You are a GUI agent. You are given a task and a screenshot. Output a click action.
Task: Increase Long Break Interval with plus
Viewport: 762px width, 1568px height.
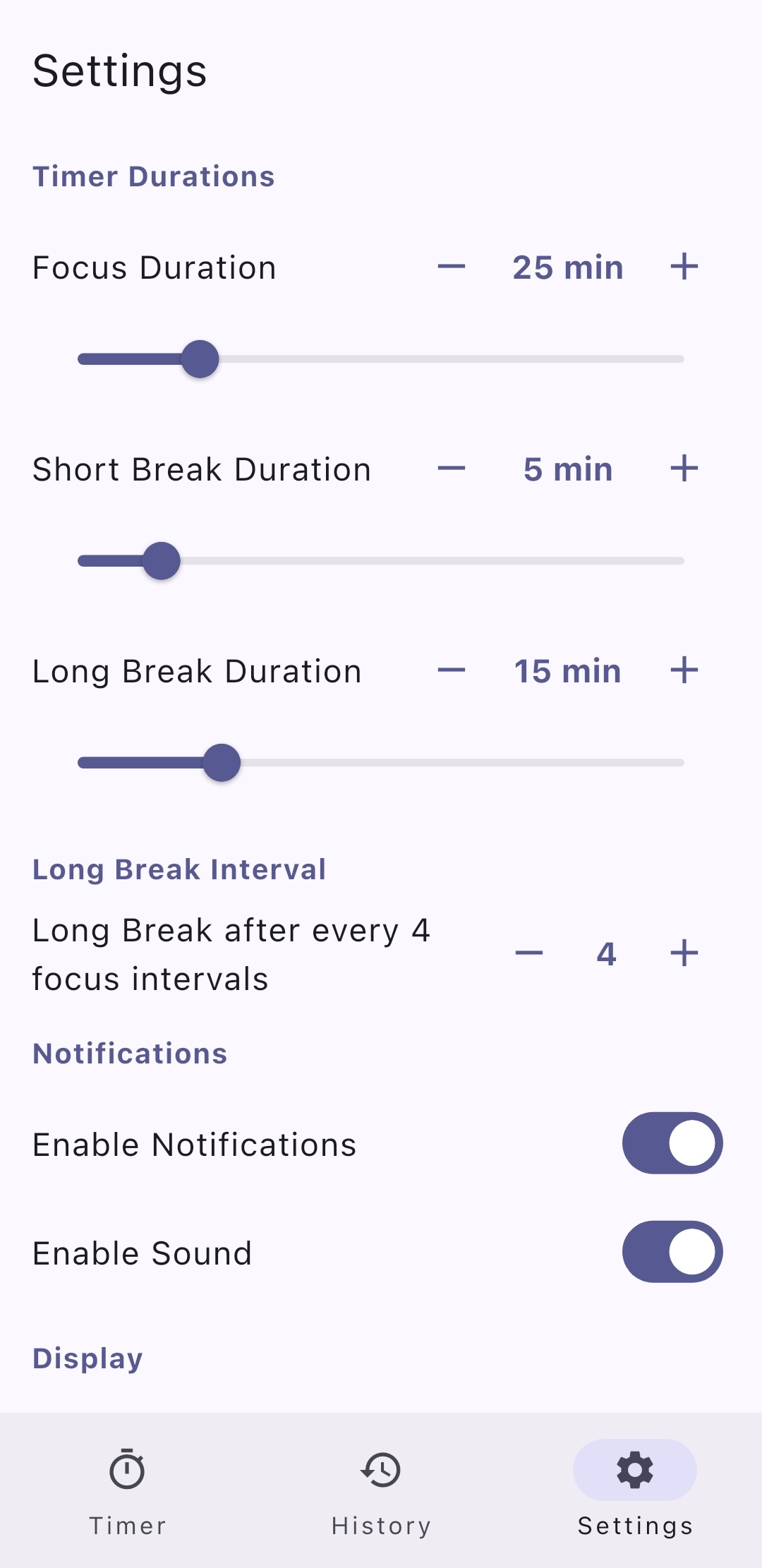(x=684, y=954)
